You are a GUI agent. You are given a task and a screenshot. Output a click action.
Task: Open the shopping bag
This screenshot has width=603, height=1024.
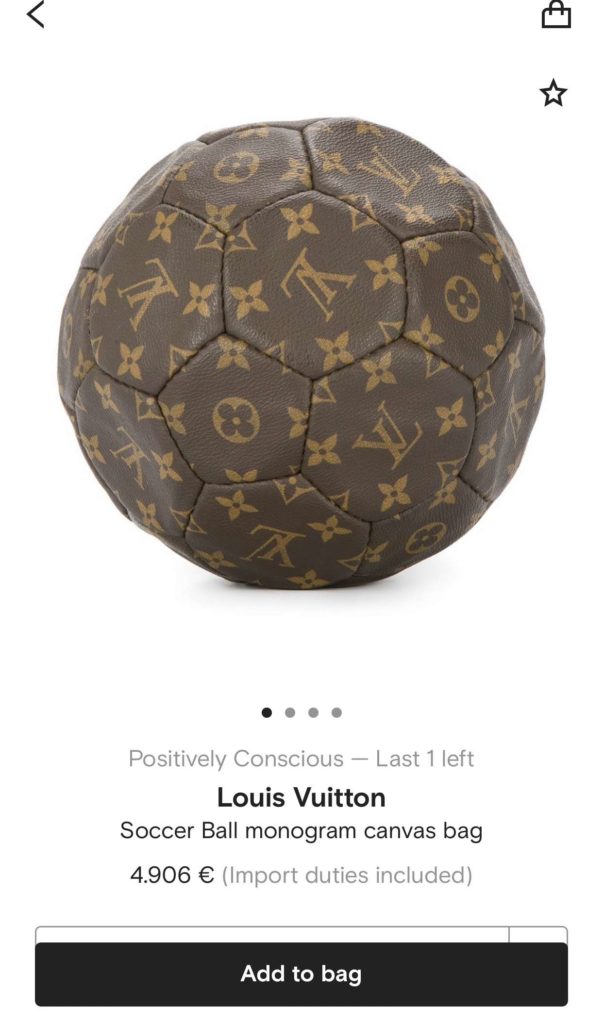pyautogui.click(x=555, y=14)
